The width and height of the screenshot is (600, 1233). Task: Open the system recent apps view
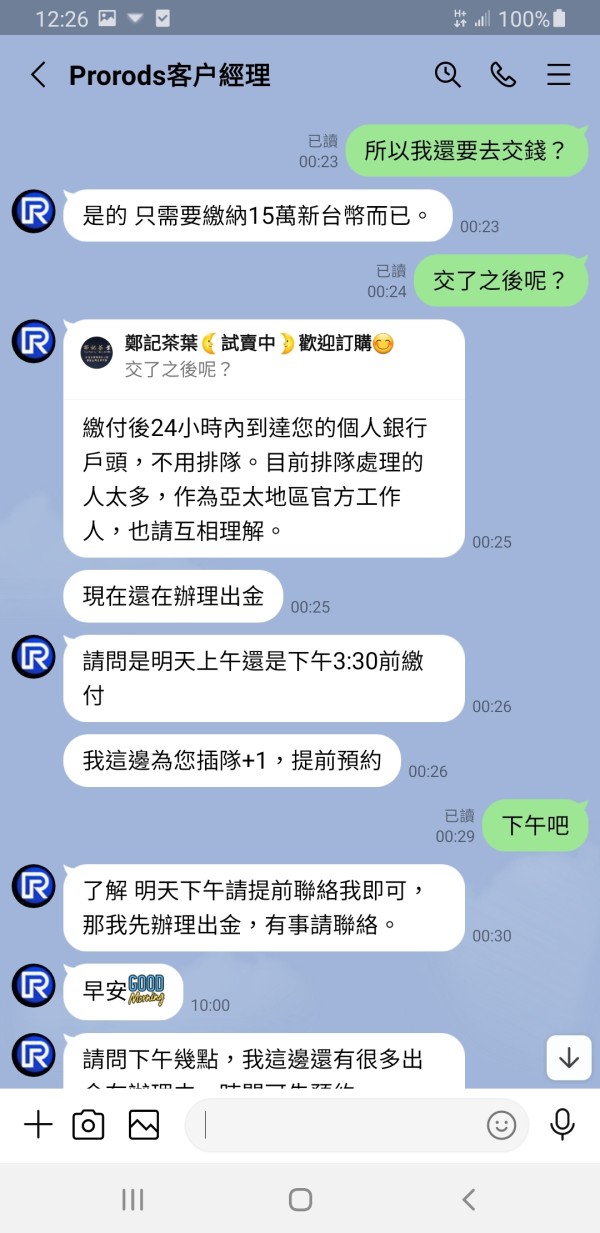132,1199
